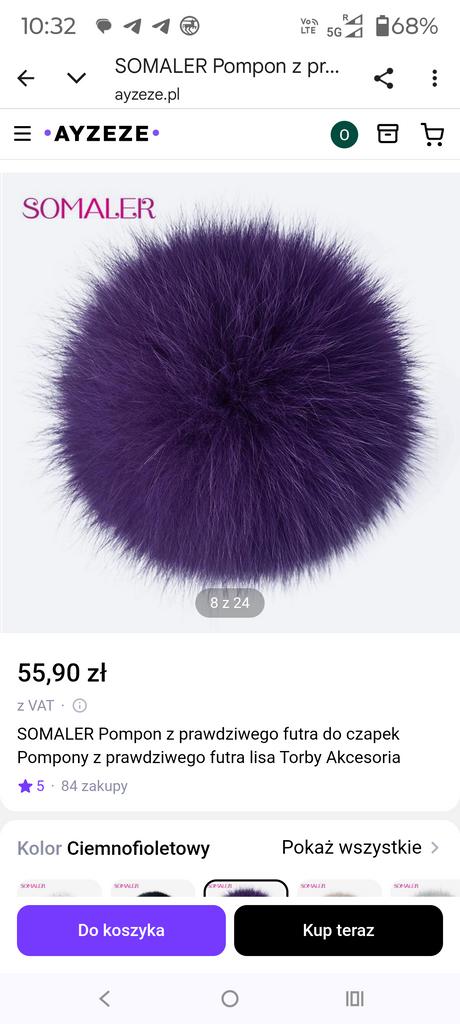The image size is (460, 1024).
Task: Expand the custom tab dropdown chevron
Action: click(76, 78)
